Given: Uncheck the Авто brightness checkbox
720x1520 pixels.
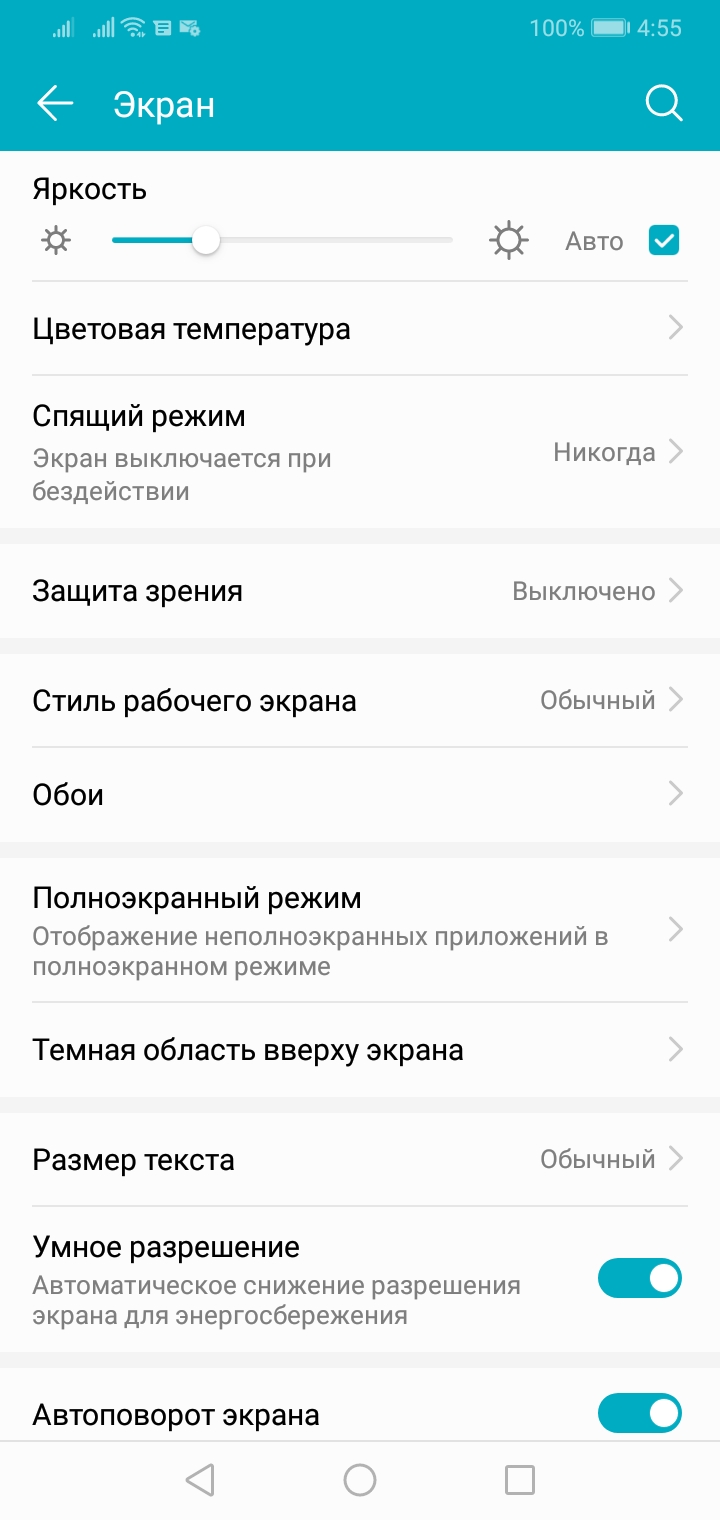Looking at the screenshot, I should 664,241.
